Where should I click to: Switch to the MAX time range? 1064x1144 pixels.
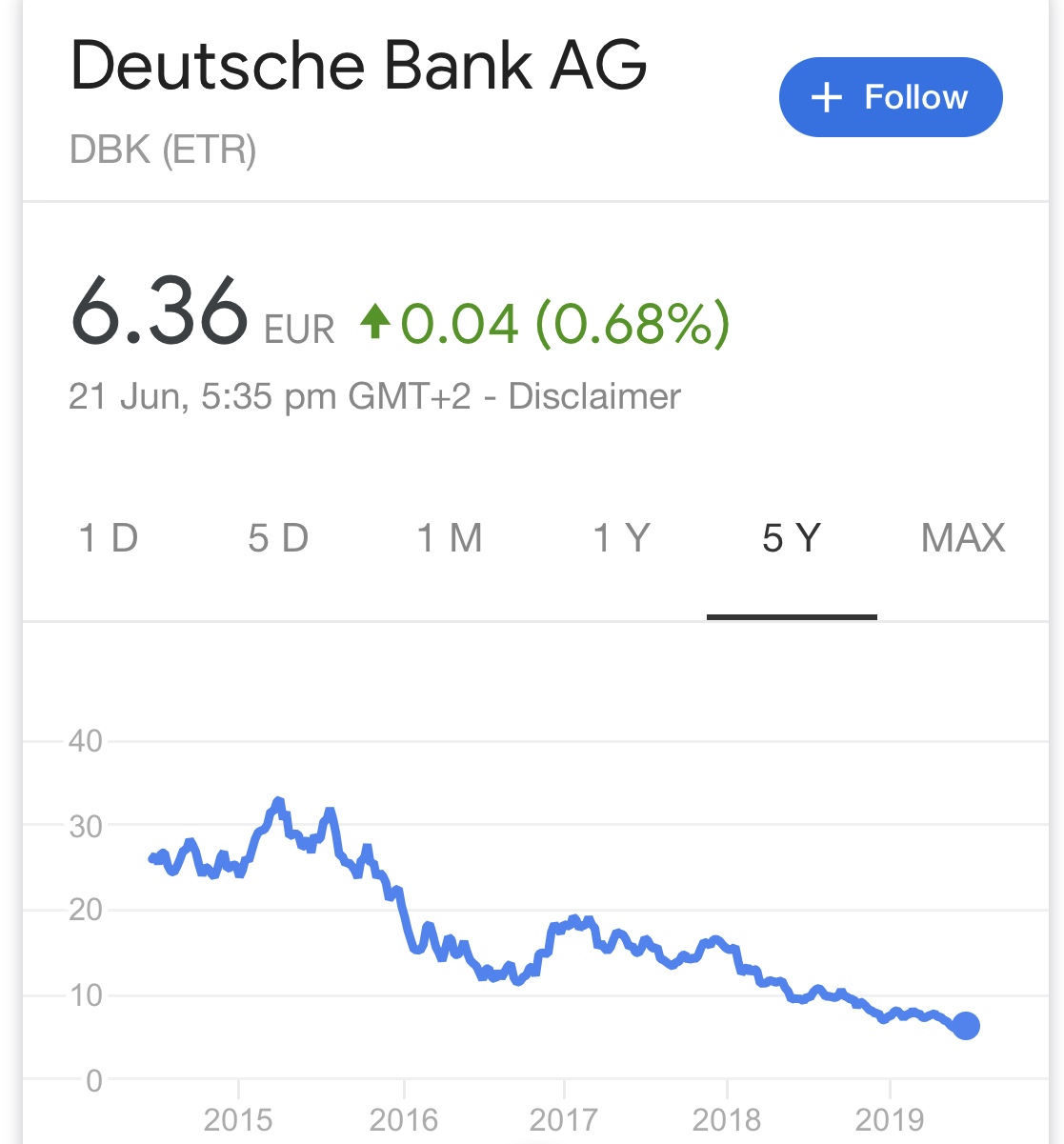click(x=962, y=538)
